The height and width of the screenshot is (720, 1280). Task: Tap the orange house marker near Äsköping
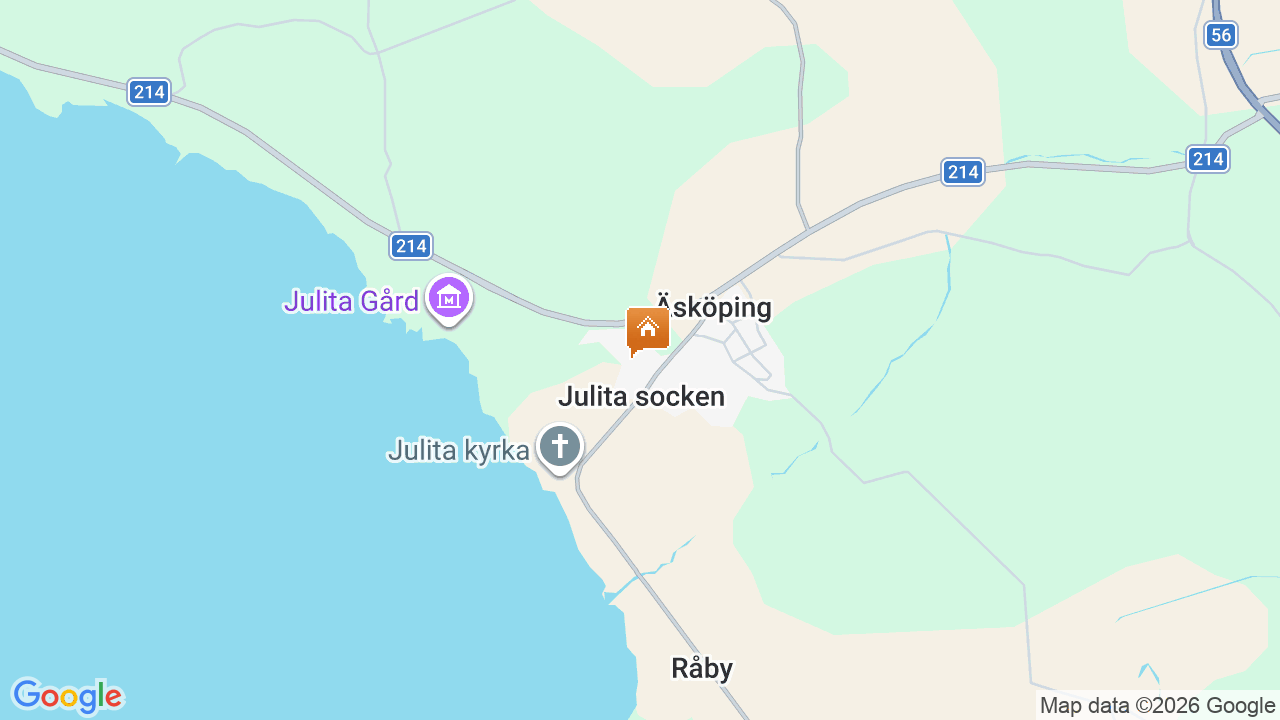[647, 329]
